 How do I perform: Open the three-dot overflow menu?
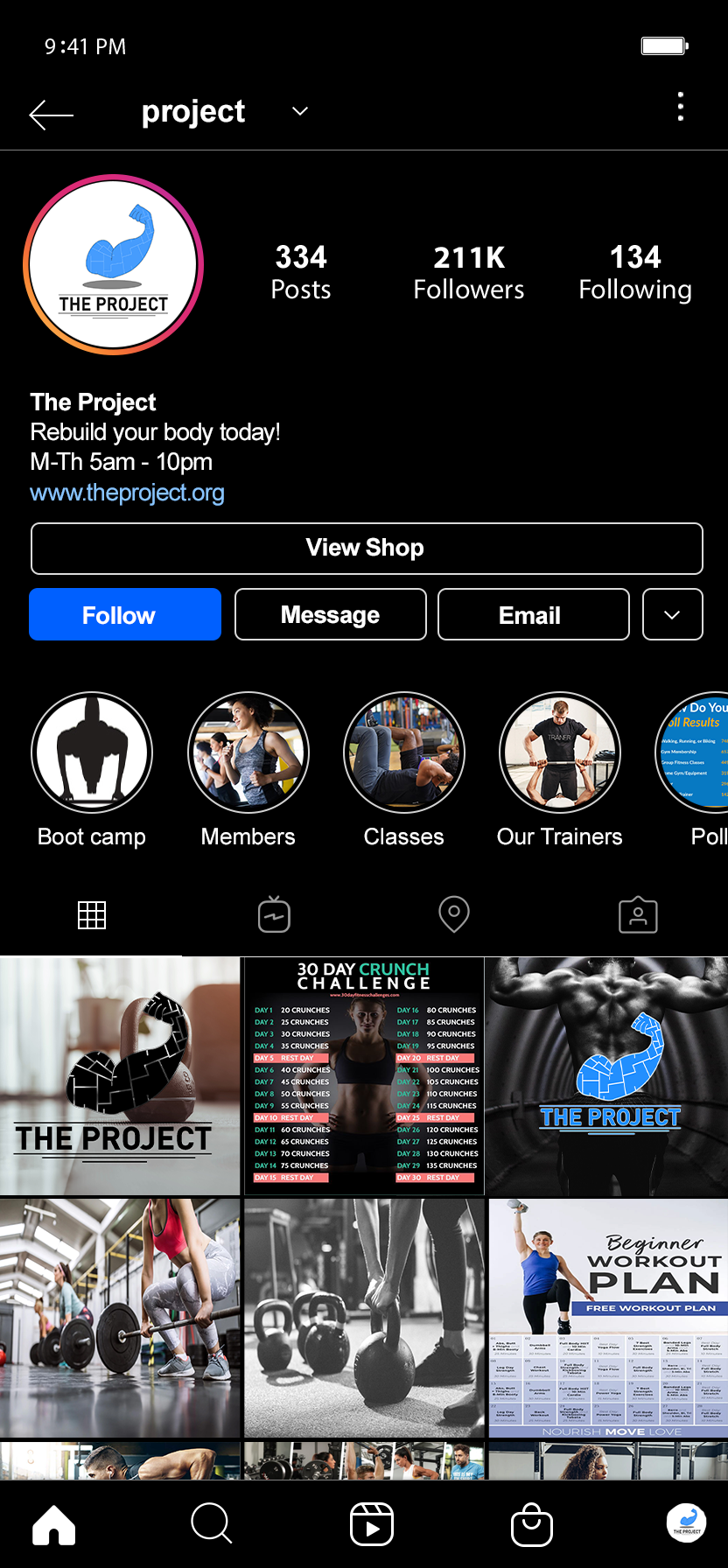pyautogui.click(x=680, y=107)
